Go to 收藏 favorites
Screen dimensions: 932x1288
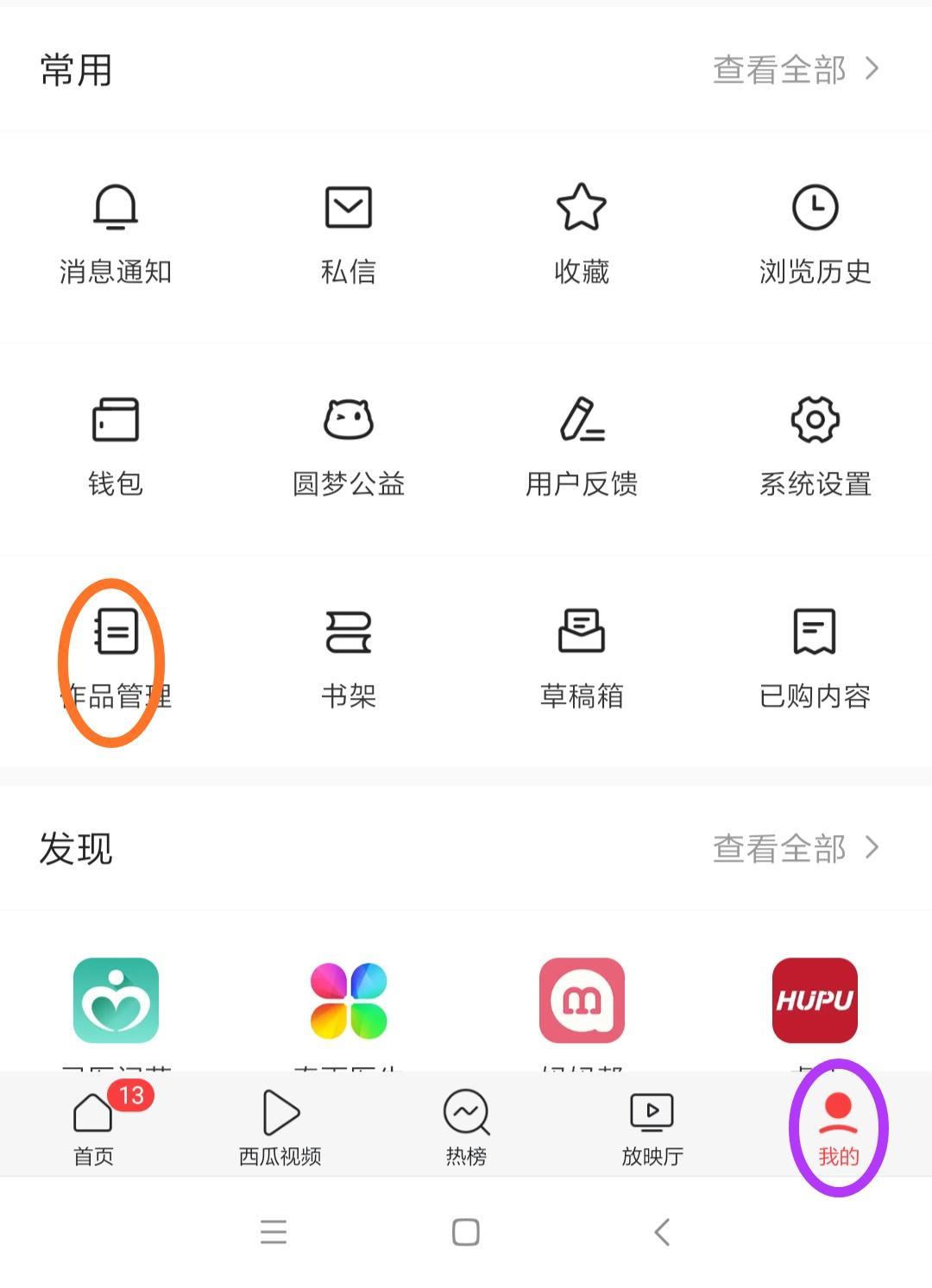coord(582,231)
